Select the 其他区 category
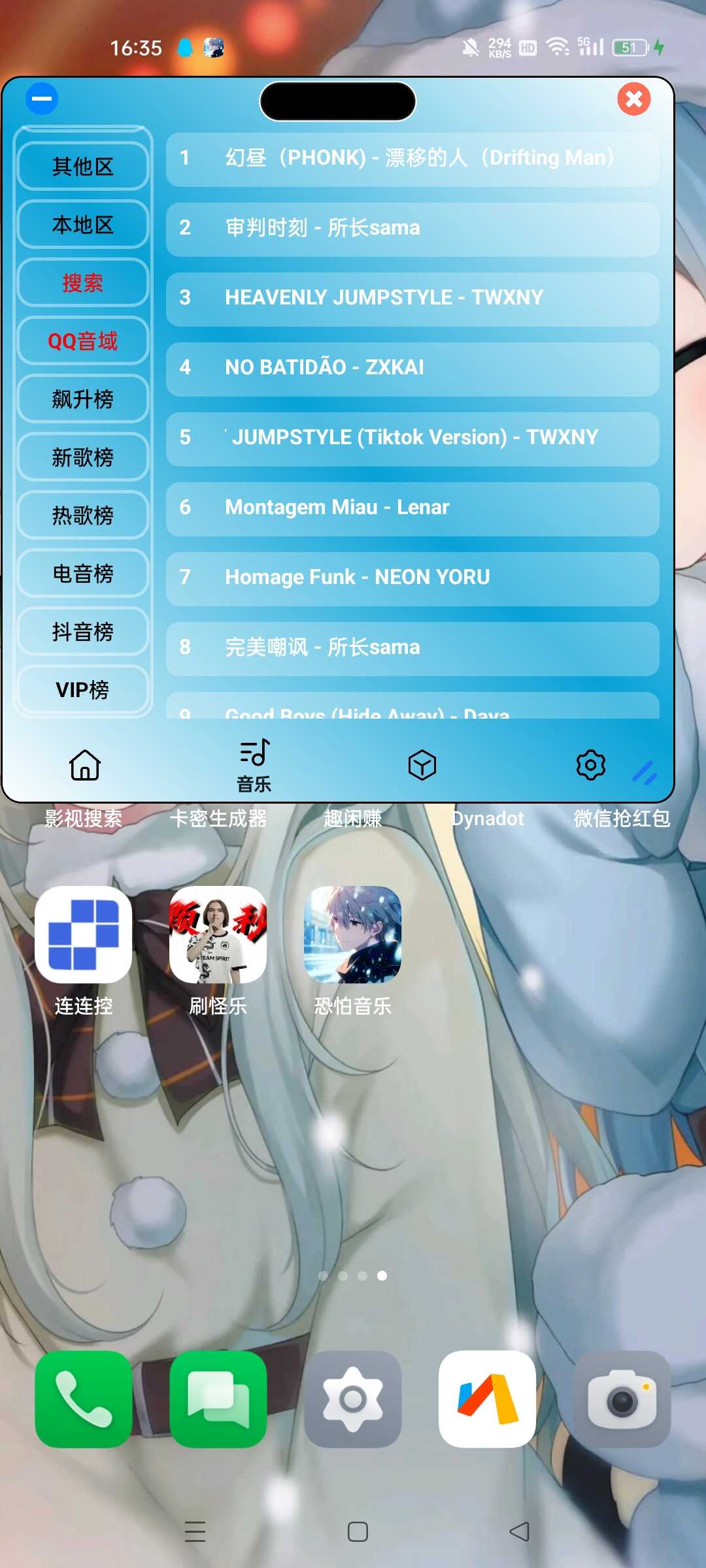Viewport: 706px width, 1568px height. (83, 167)
